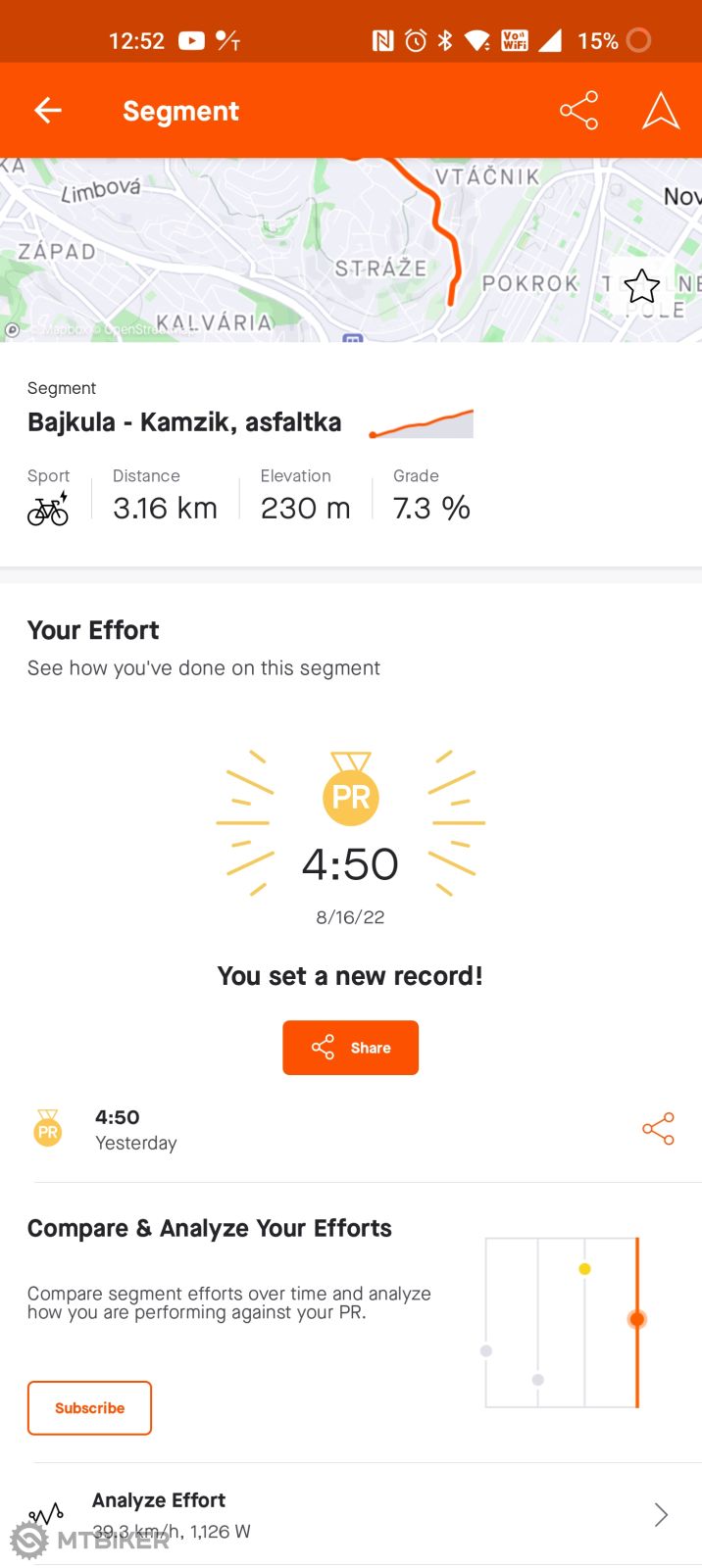Share the 4:50 Yesterday effort
702x1568 pixels.
(658, 1129)
